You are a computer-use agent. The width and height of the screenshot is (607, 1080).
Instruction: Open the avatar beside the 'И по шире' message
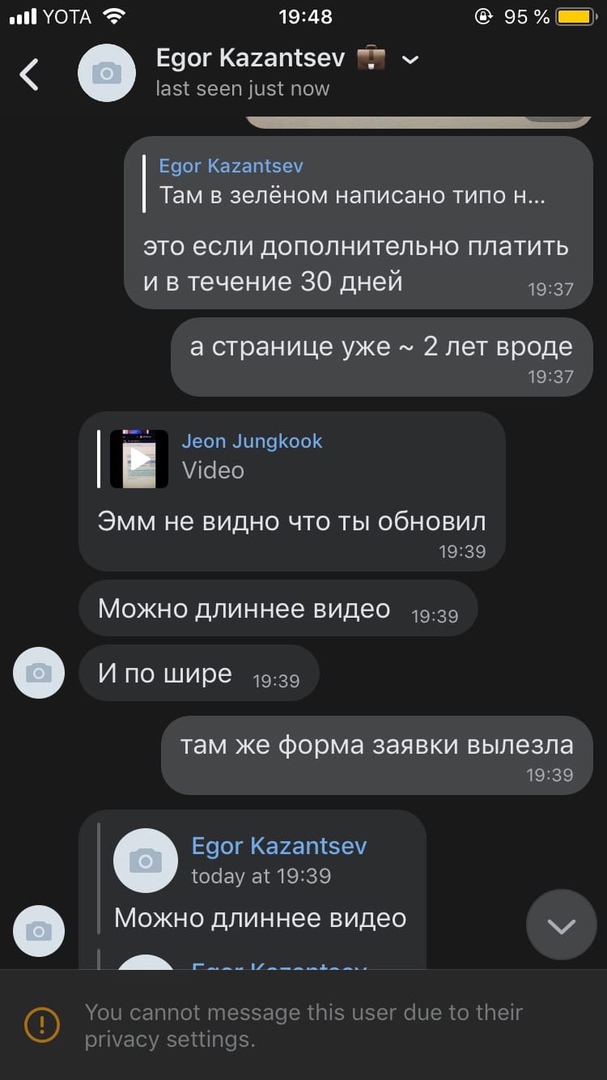38,673
